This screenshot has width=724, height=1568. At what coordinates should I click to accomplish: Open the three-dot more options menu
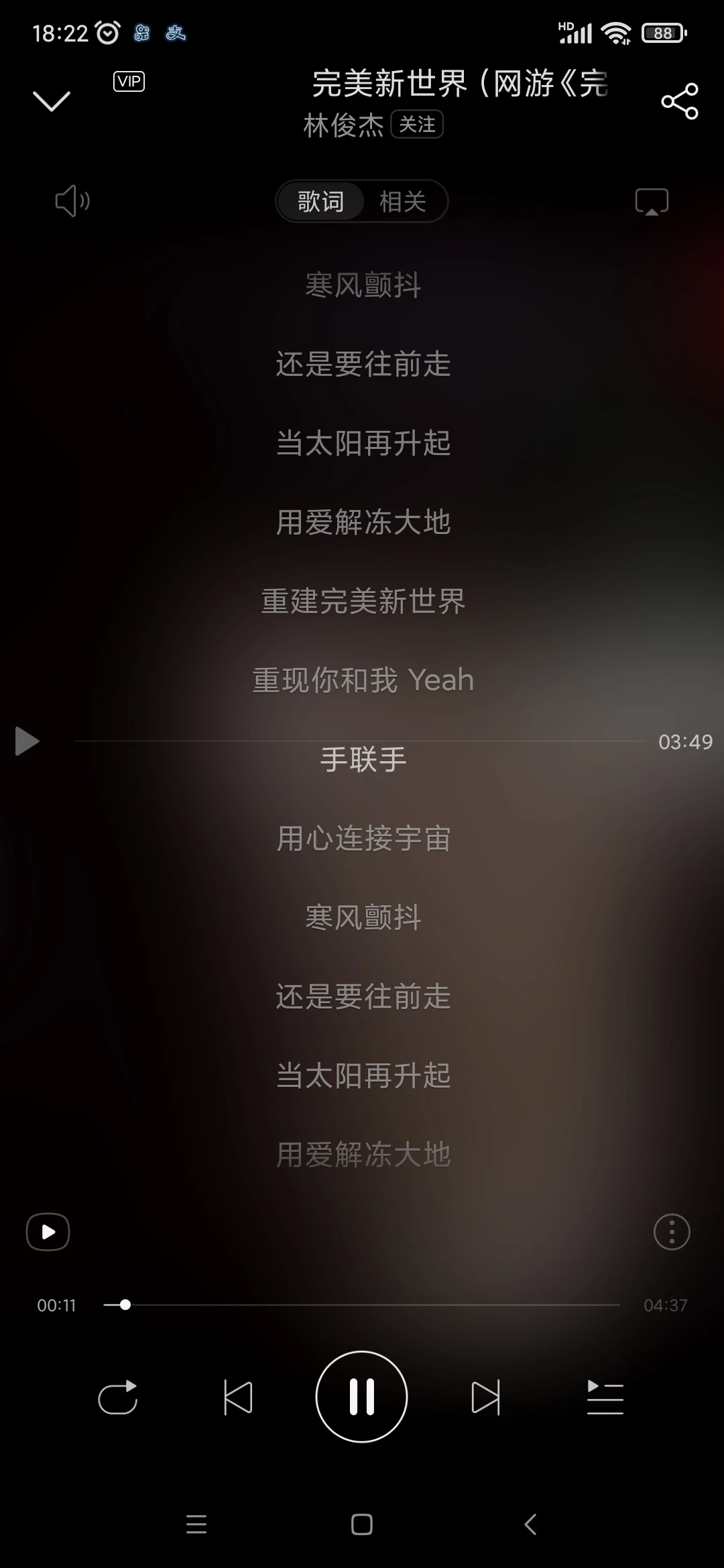(672, 1232)
